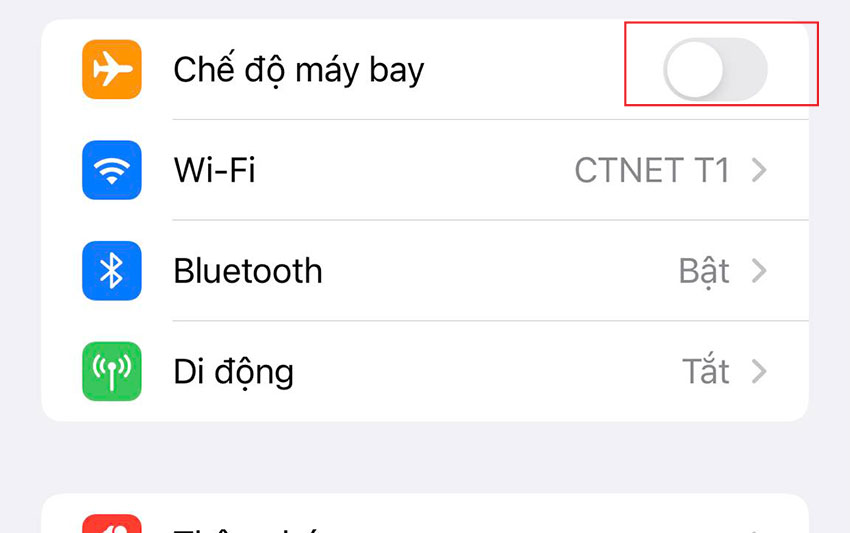Open Bluetooth settings
Image resolution: width=850 pixels, height=533 pixels.
click(x=425, y=271)
